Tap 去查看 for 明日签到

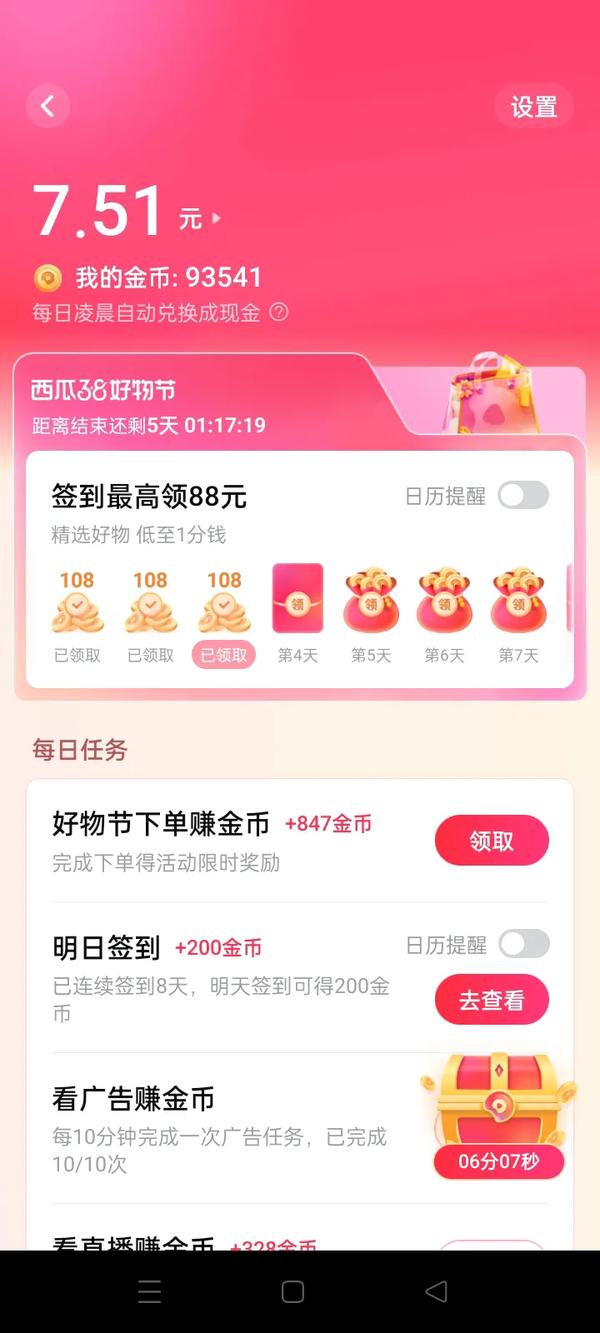click(x=492, y=1000)
